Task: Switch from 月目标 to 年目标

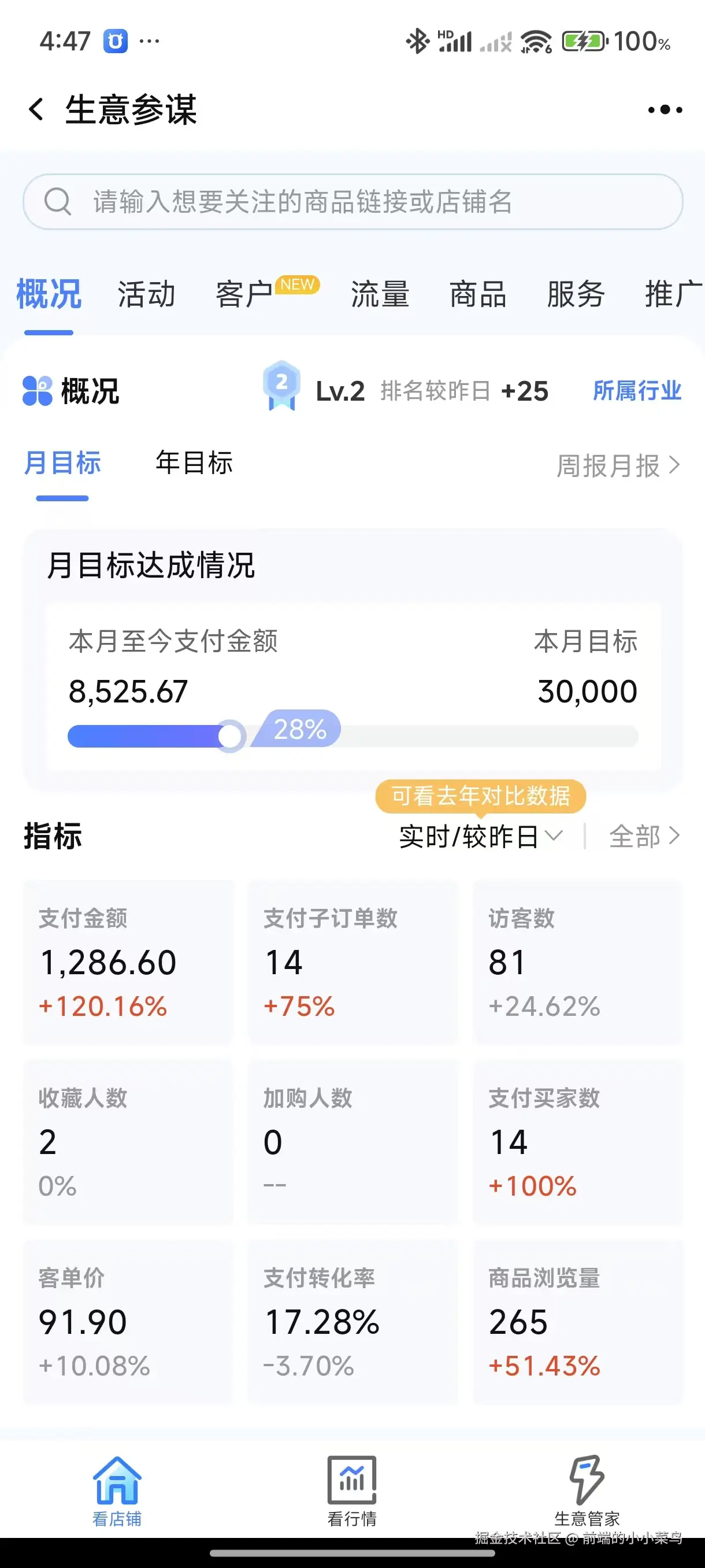Action: [x=195, y=464]
